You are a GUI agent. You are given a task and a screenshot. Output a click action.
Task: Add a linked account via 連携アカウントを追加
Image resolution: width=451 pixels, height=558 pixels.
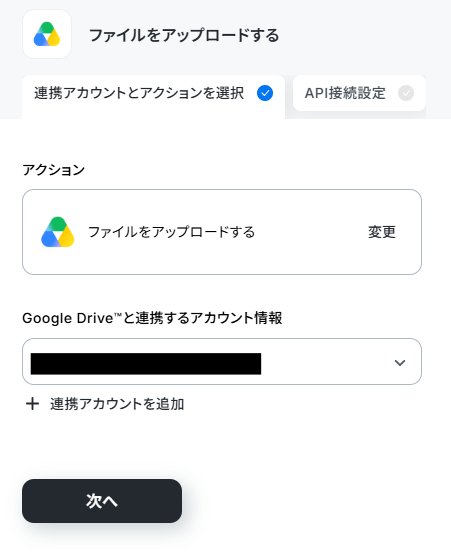coord(105,404)
